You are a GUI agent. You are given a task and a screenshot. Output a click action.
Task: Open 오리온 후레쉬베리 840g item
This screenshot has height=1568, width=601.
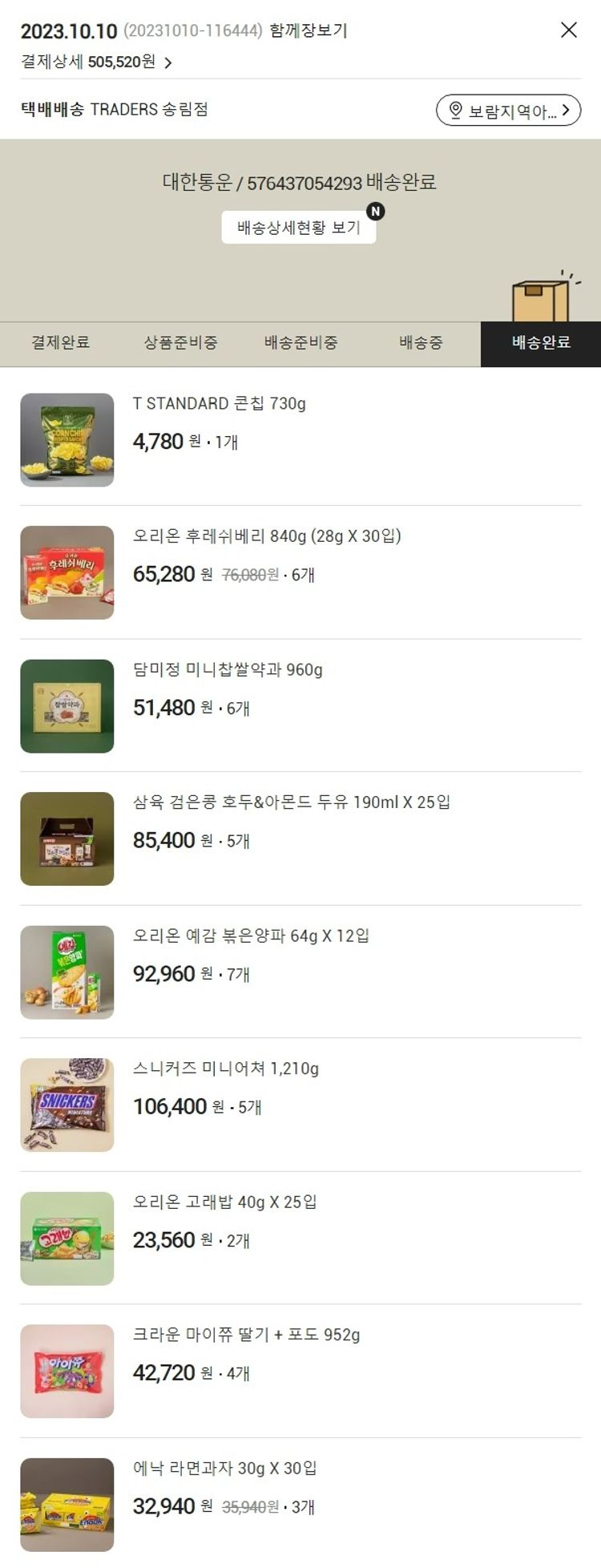point(267,536)
